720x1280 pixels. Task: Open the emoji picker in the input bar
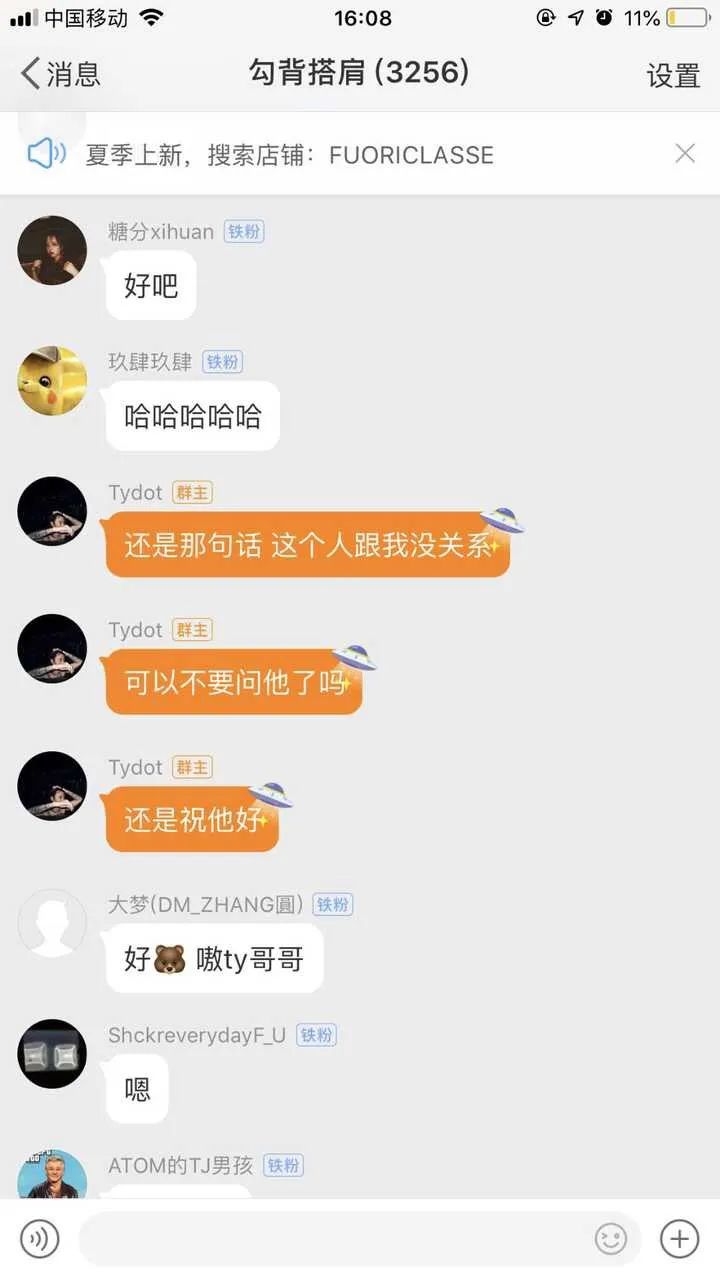[610, 1239]
